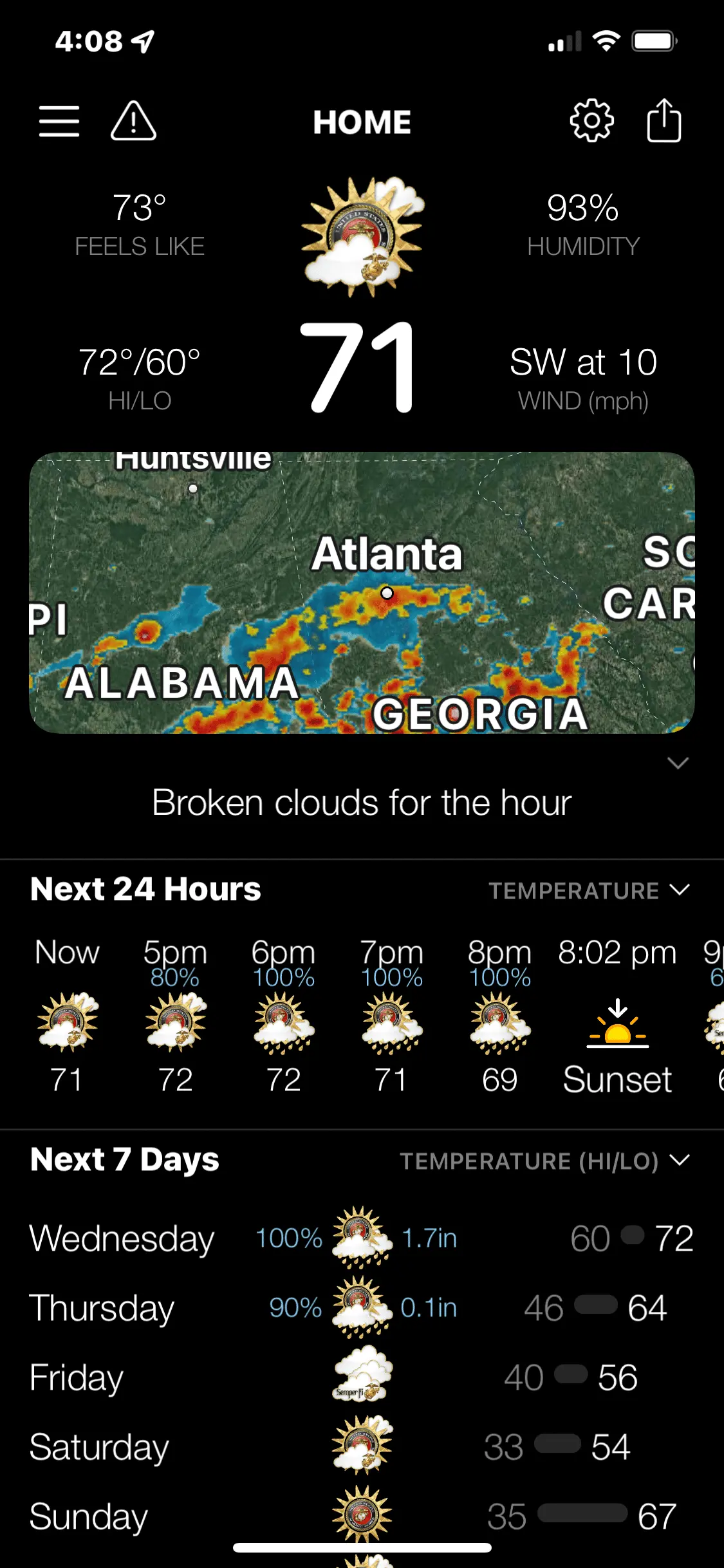Open the settings gear

tap(591, 121)
